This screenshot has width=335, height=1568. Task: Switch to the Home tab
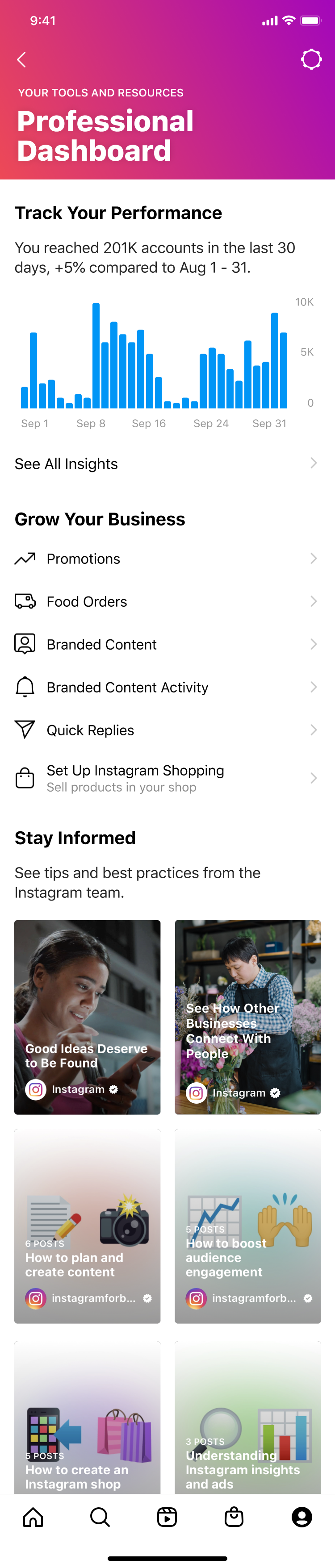pyautogui.click(x=33, y=1518)
